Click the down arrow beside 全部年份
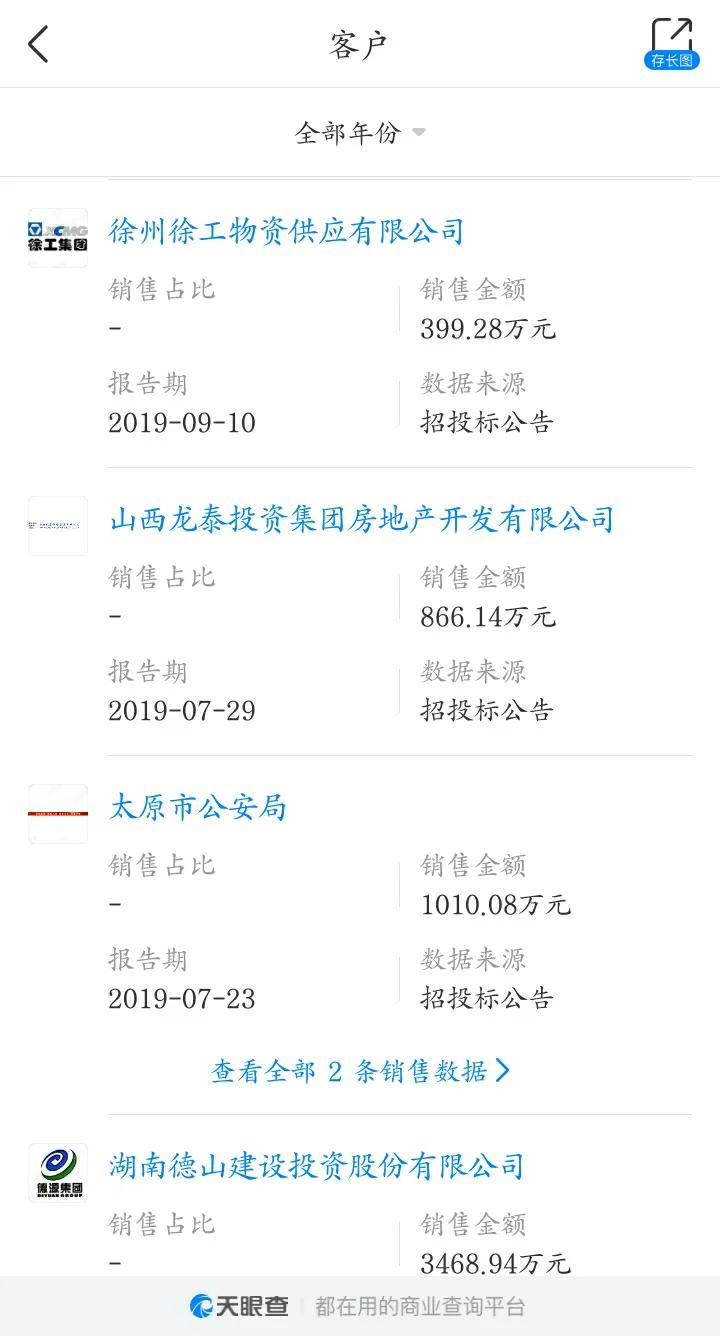Image resolution: width=720 pixels, height=1336 pixels. pyautogui.click(x=418, y=132)
